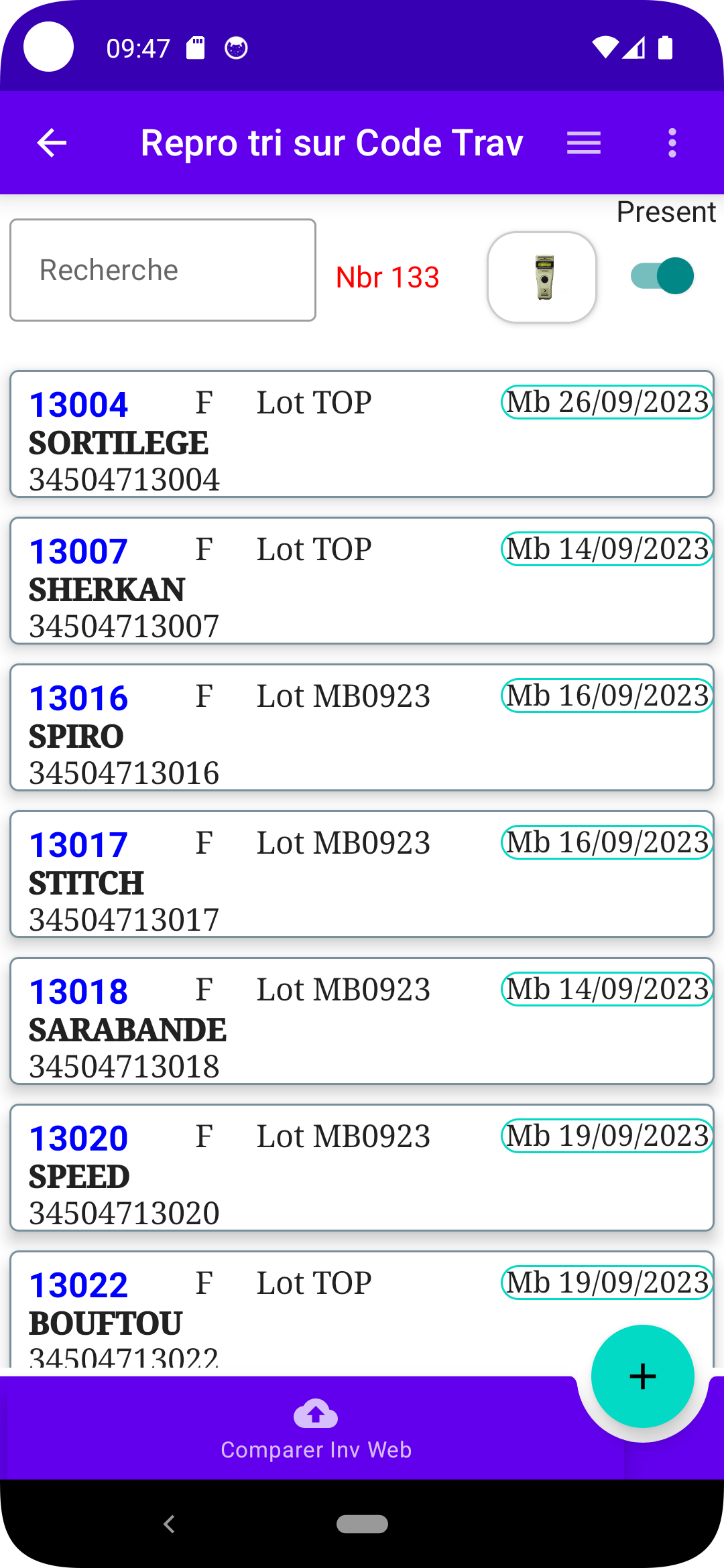Open the SHERKAN 13007 card
The width and height of the screenshot is (724, 1568).
point(362,581)
